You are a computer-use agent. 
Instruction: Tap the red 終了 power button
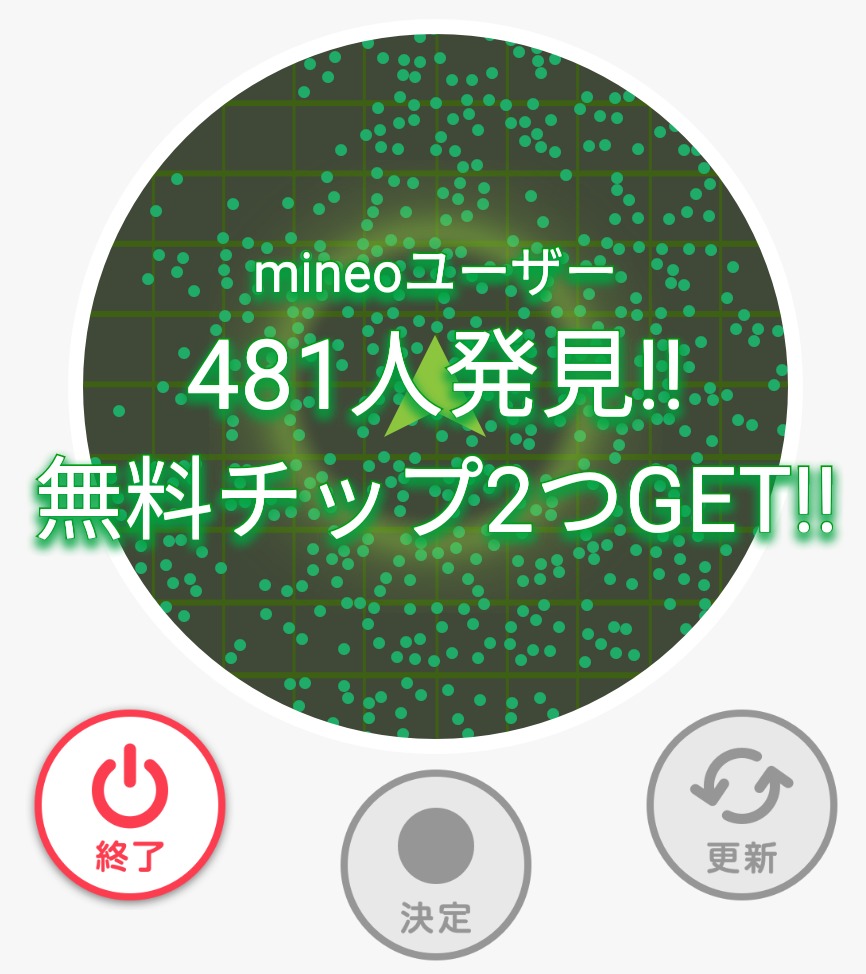130,806
